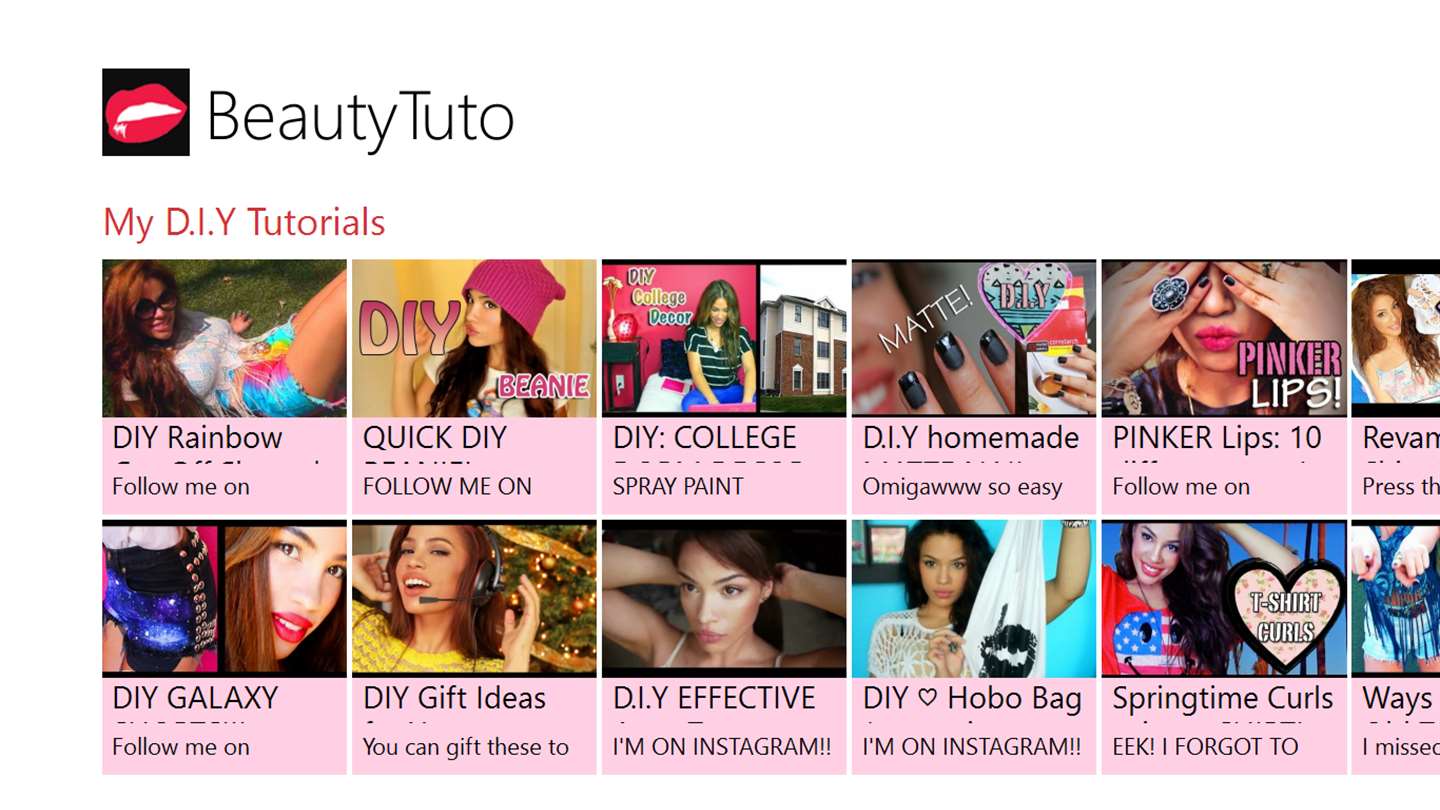Open the Springtime Curls tutorial
This screenshot has width=1440, height=810.
1224,646
